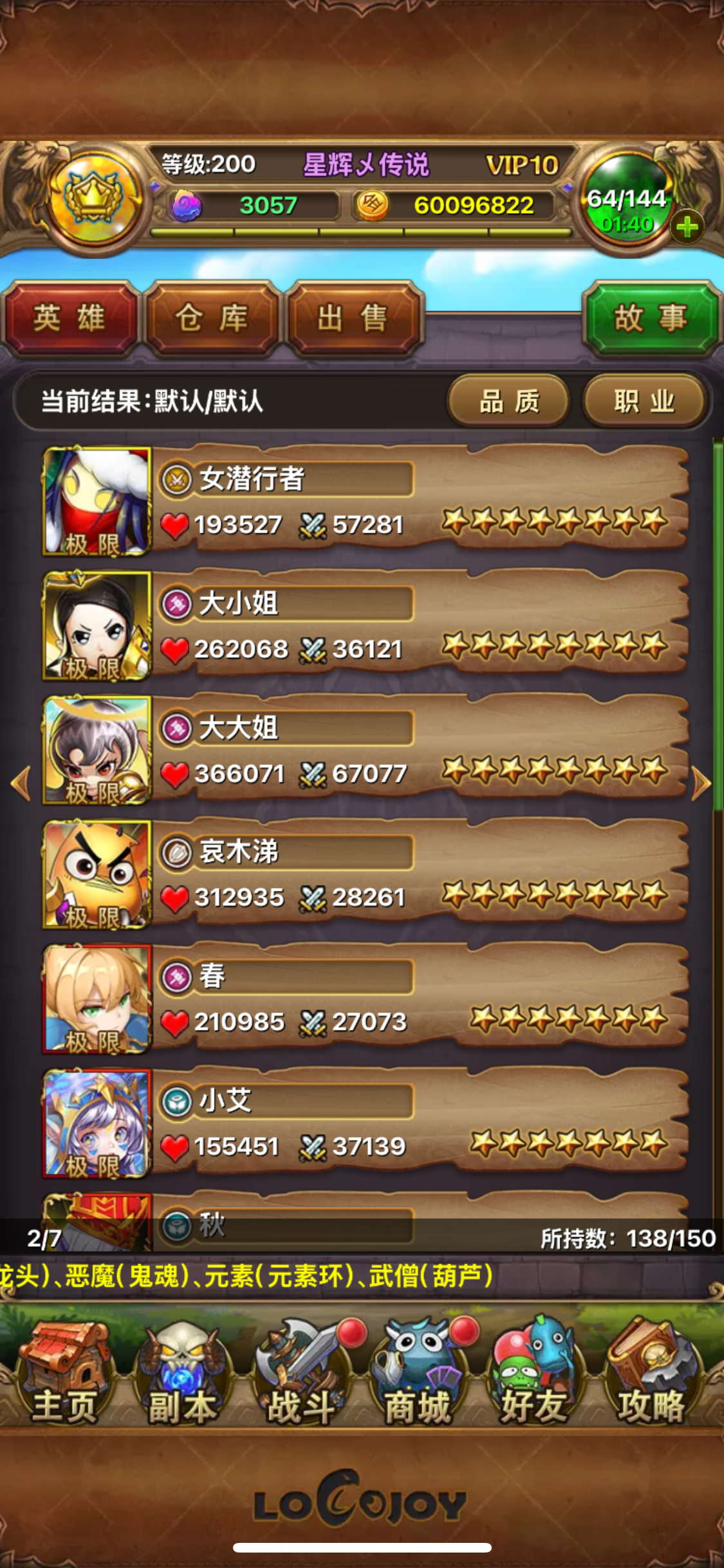
Task: Filter heroes by 品质
Action: coord(508,402)
